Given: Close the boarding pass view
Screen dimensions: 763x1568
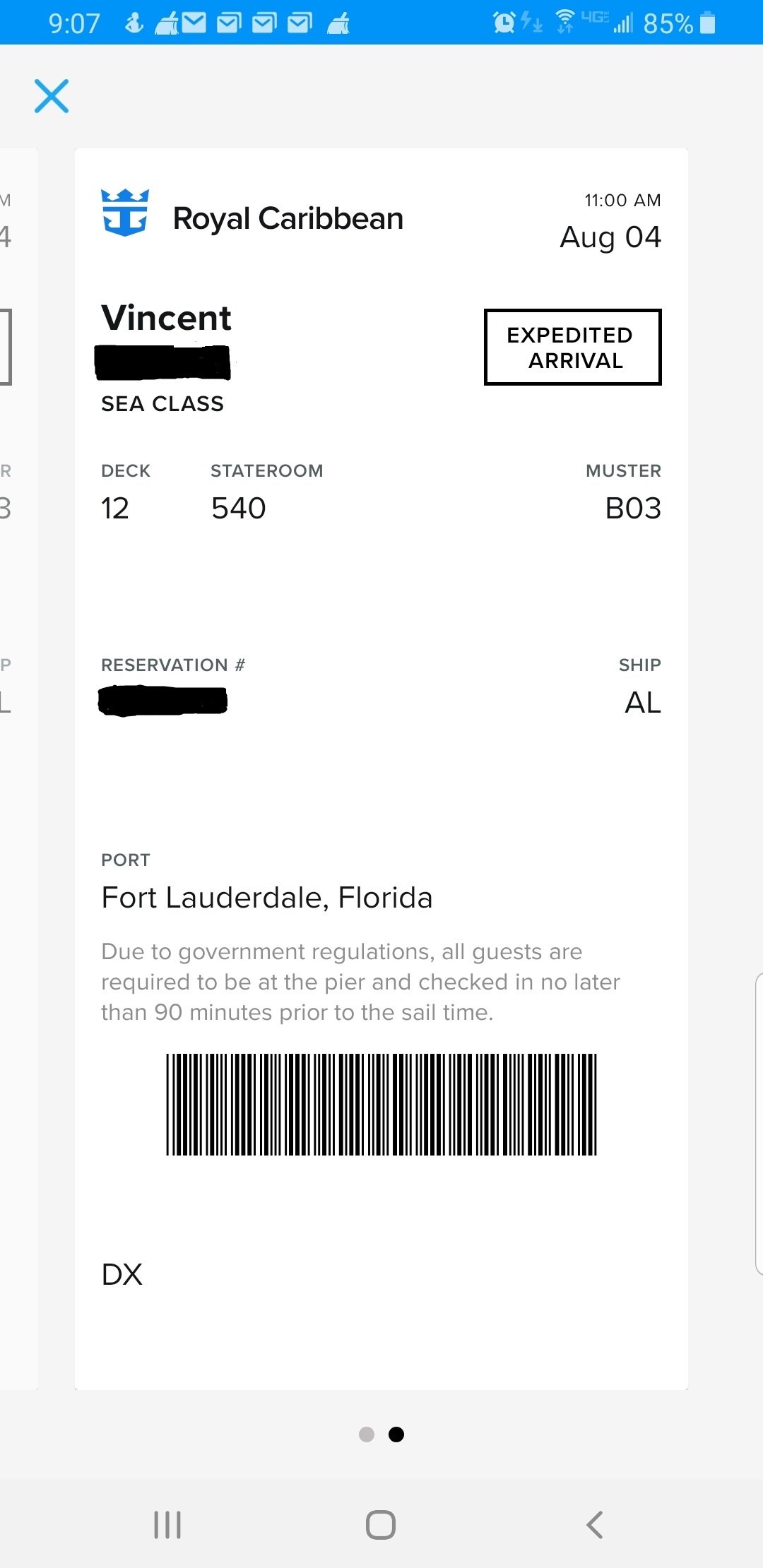Looking at the screenshot, I should (52, 96).
